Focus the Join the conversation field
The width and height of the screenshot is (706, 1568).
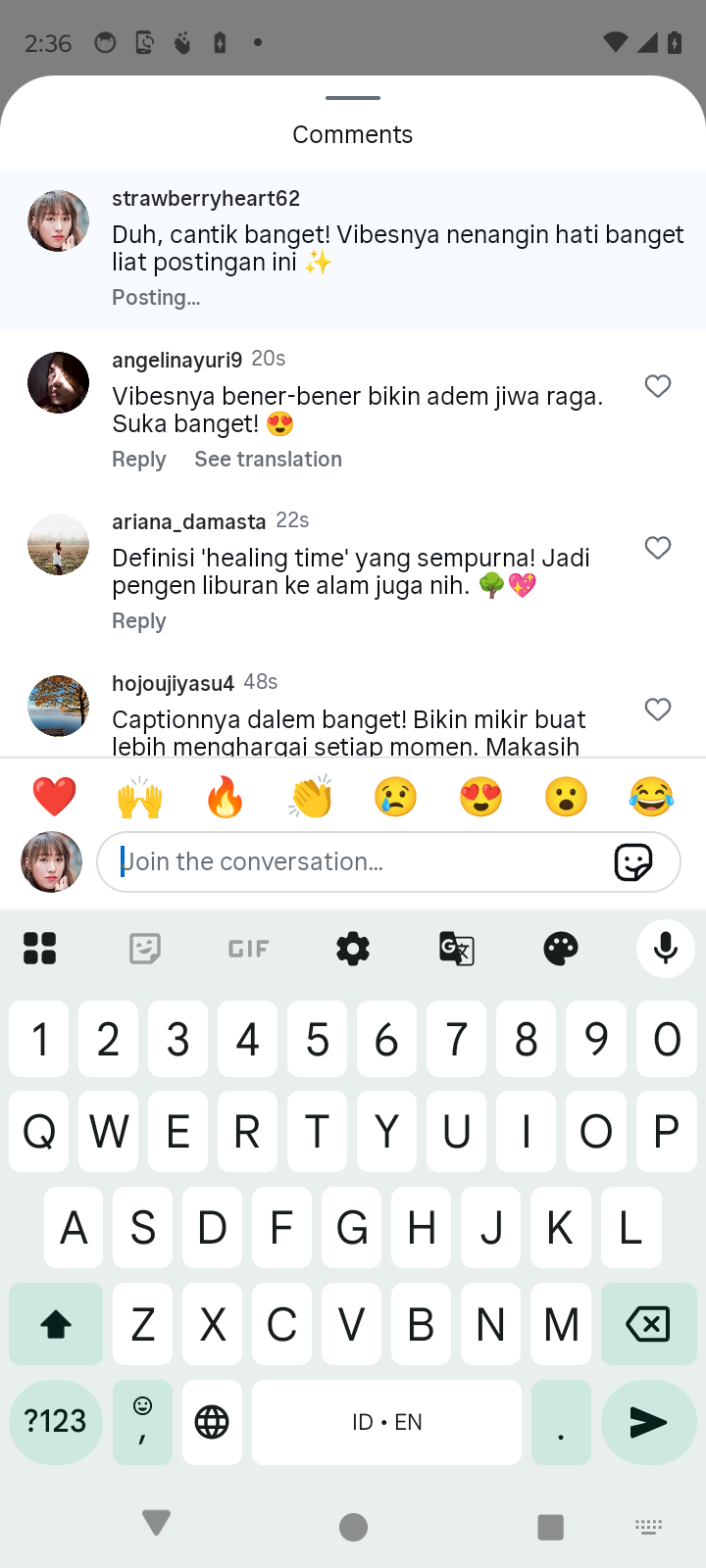[x=353, y=862]
